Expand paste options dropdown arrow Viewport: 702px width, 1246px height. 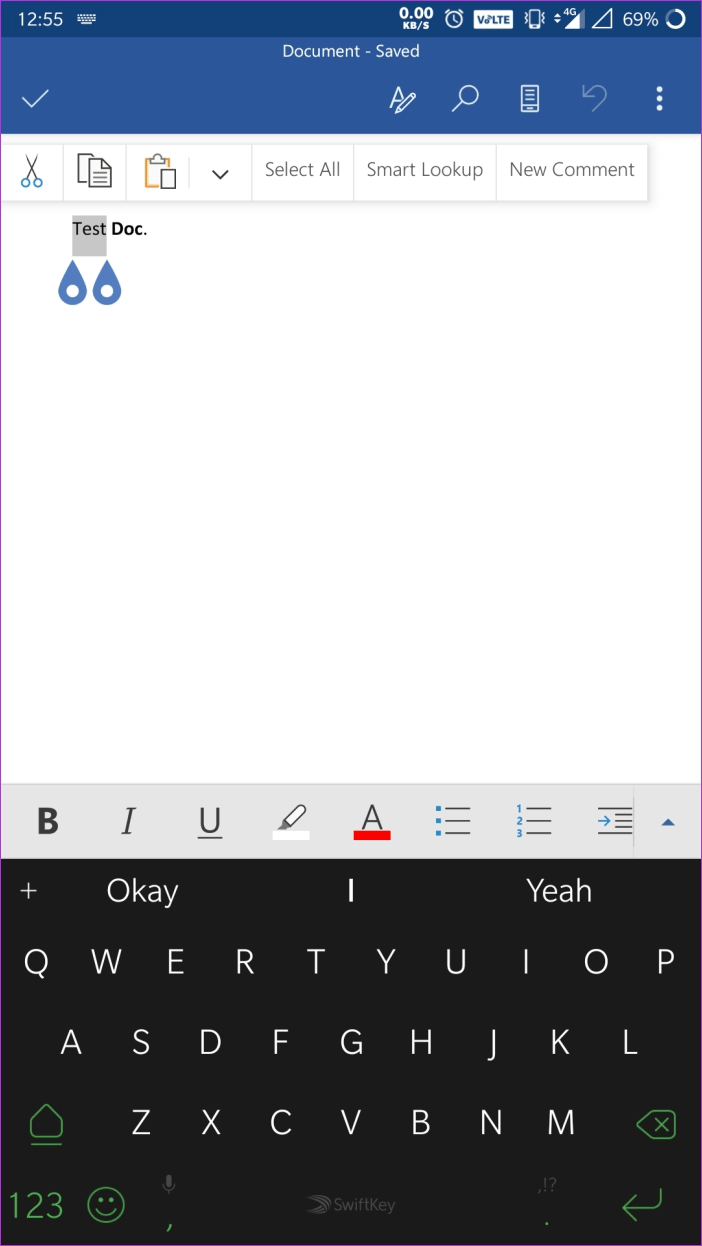[220, 173]
